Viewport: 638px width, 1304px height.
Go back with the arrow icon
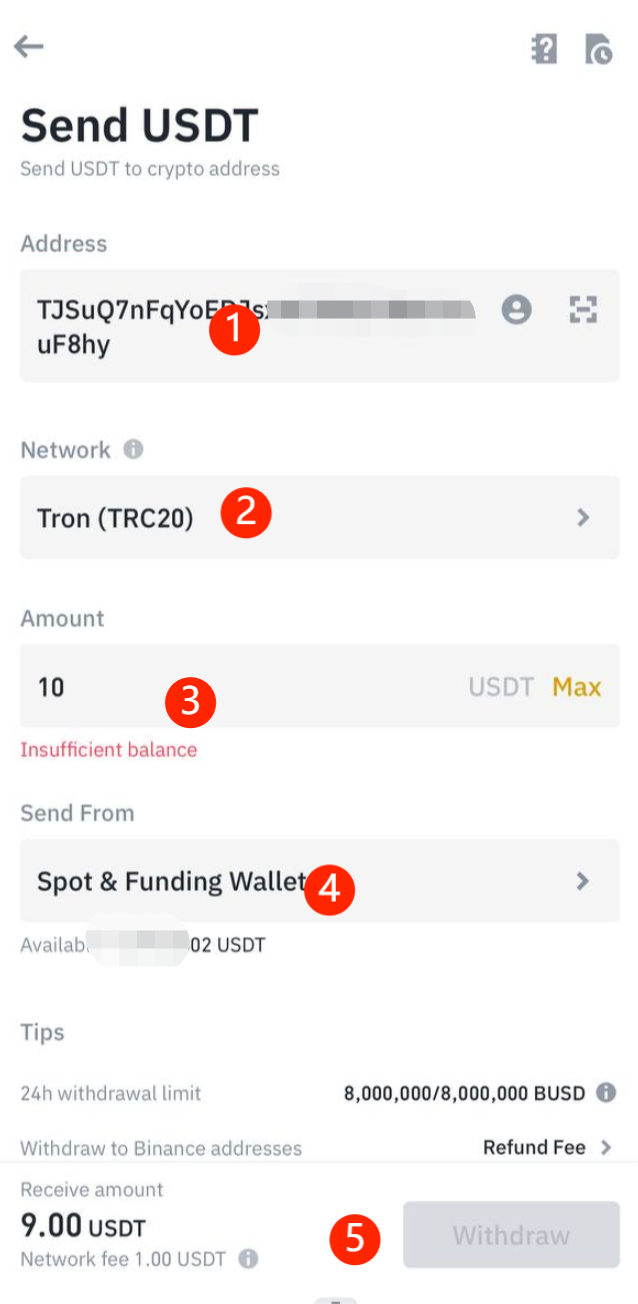click(28, 46)
